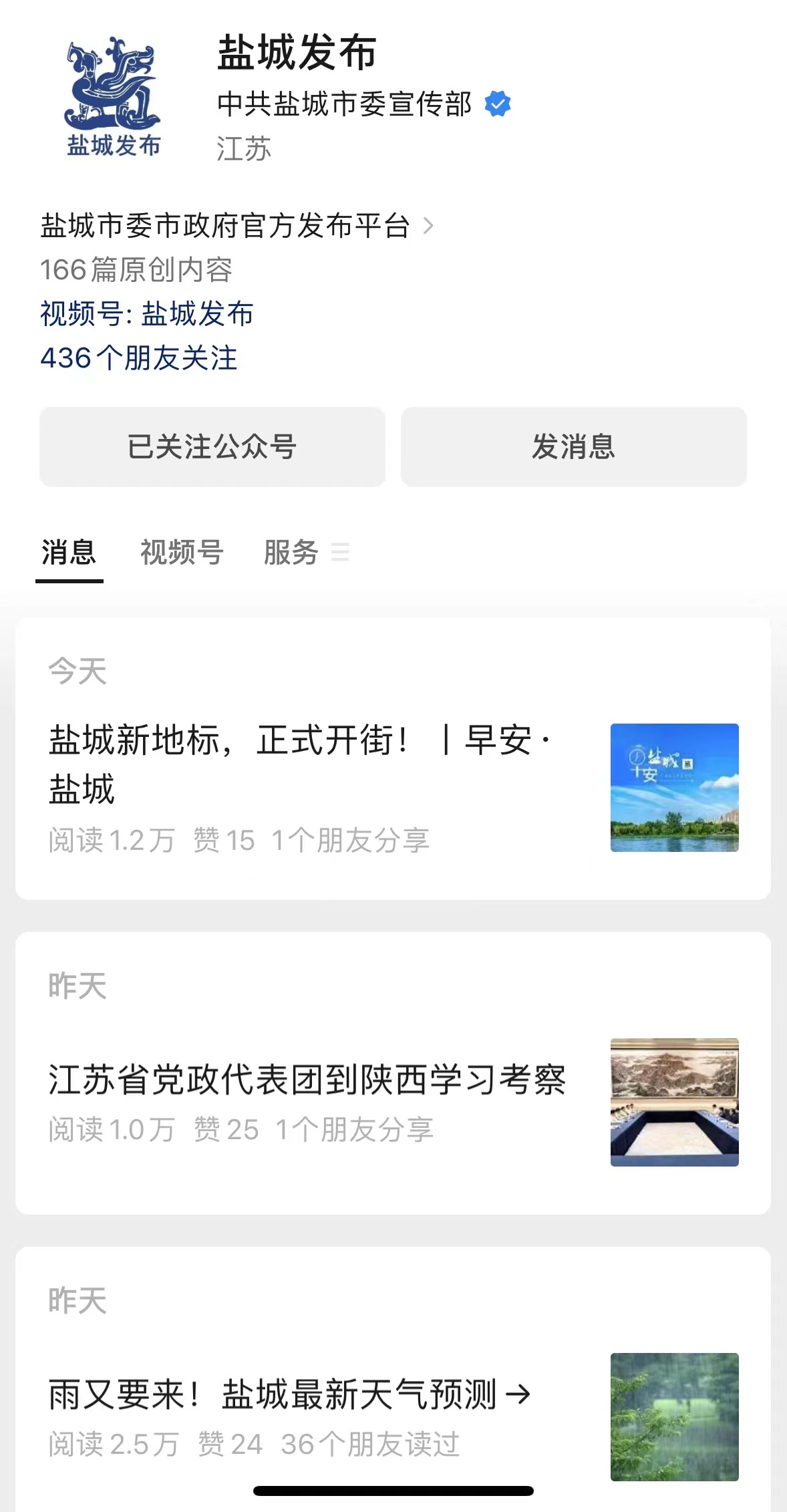
Task: Open the 视频号: 盐城发布 link
Action: point(147,314)
